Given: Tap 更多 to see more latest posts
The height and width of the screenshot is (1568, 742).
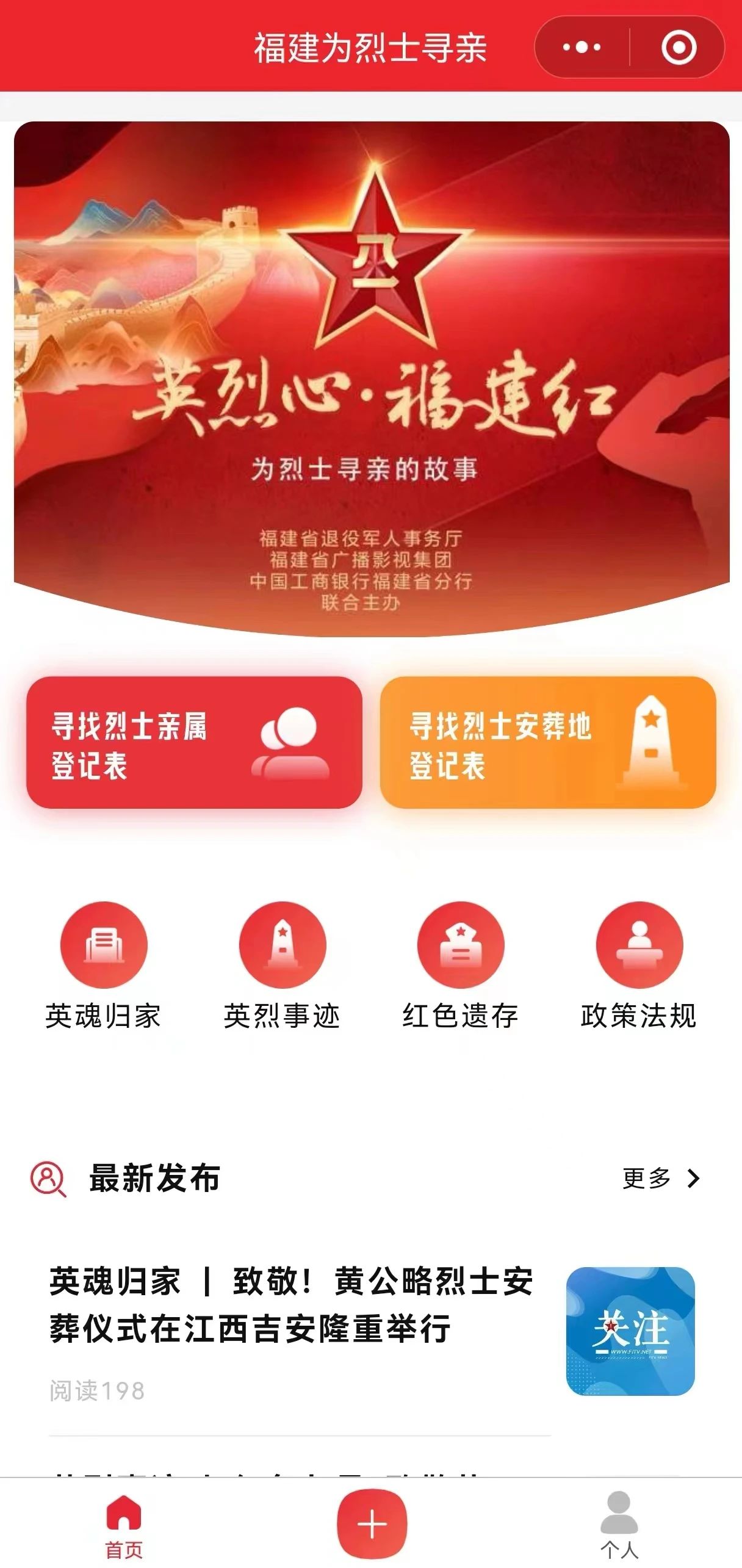Looking at the screenshot, I should [x=660, y=1179].
